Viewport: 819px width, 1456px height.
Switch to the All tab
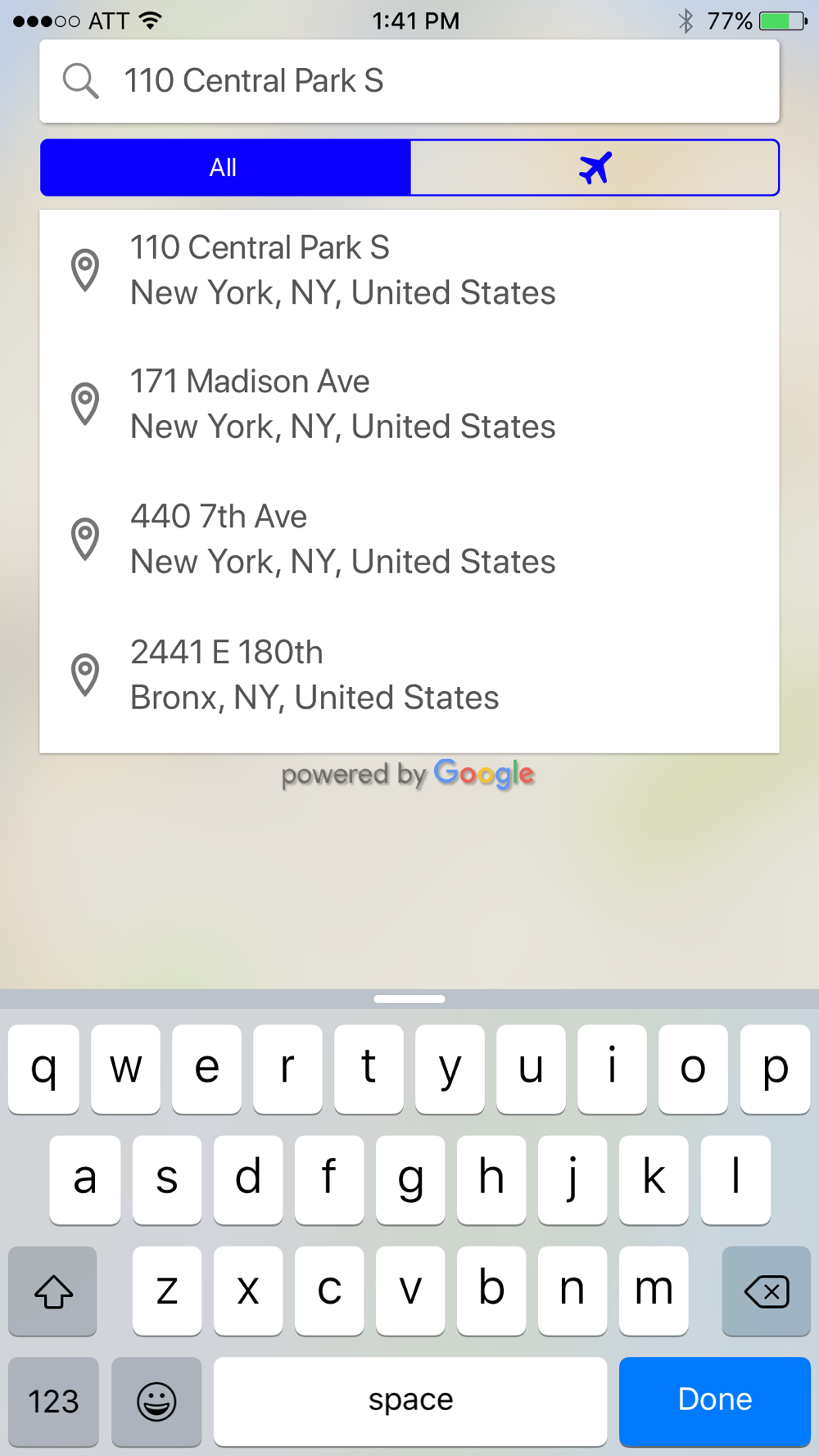pyautogui.click(x=225, y=168)
